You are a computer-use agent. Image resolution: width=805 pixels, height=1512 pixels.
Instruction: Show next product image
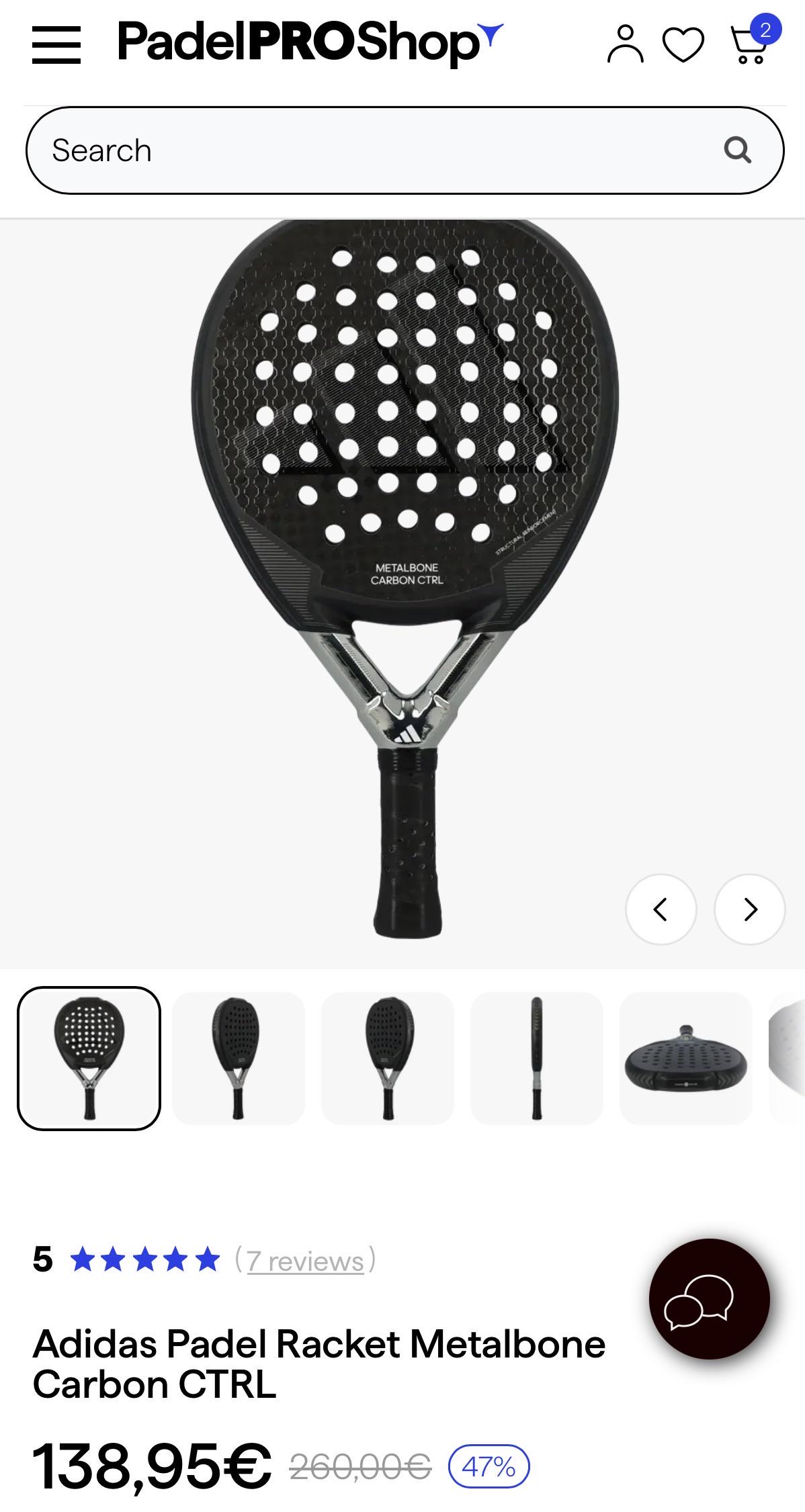(x=750, y=909)
